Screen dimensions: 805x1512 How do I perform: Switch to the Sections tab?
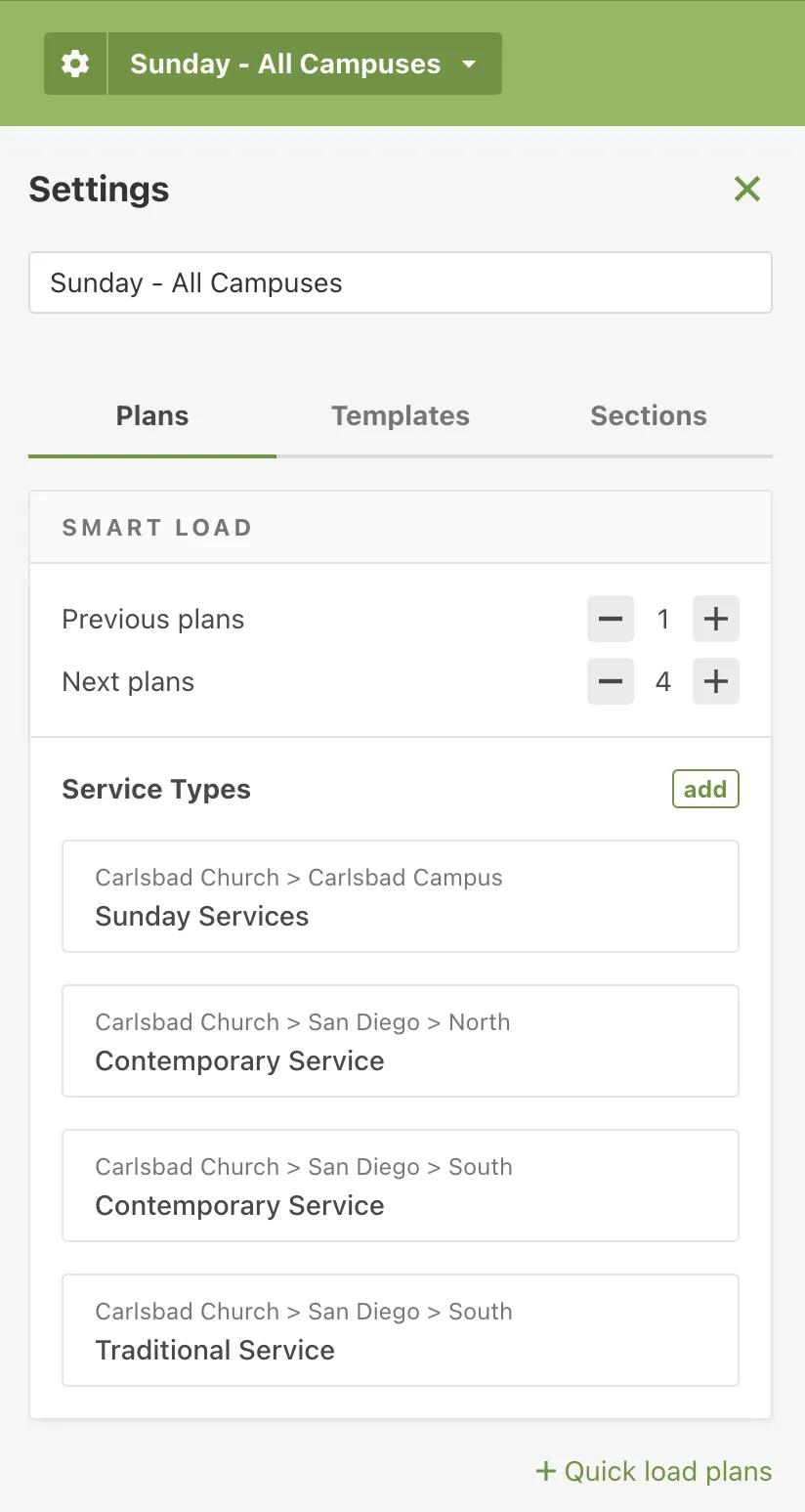tap(649, 416)
